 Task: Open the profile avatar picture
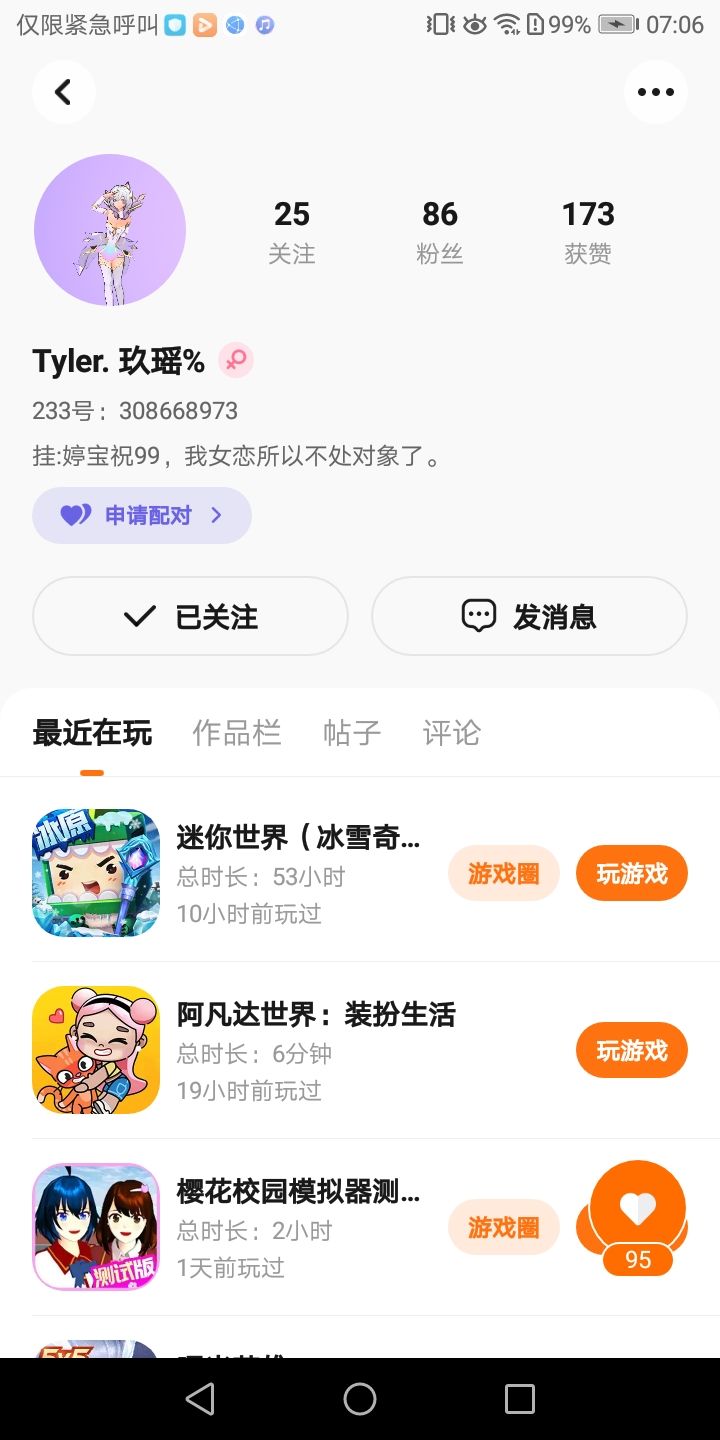pos(110,230)
